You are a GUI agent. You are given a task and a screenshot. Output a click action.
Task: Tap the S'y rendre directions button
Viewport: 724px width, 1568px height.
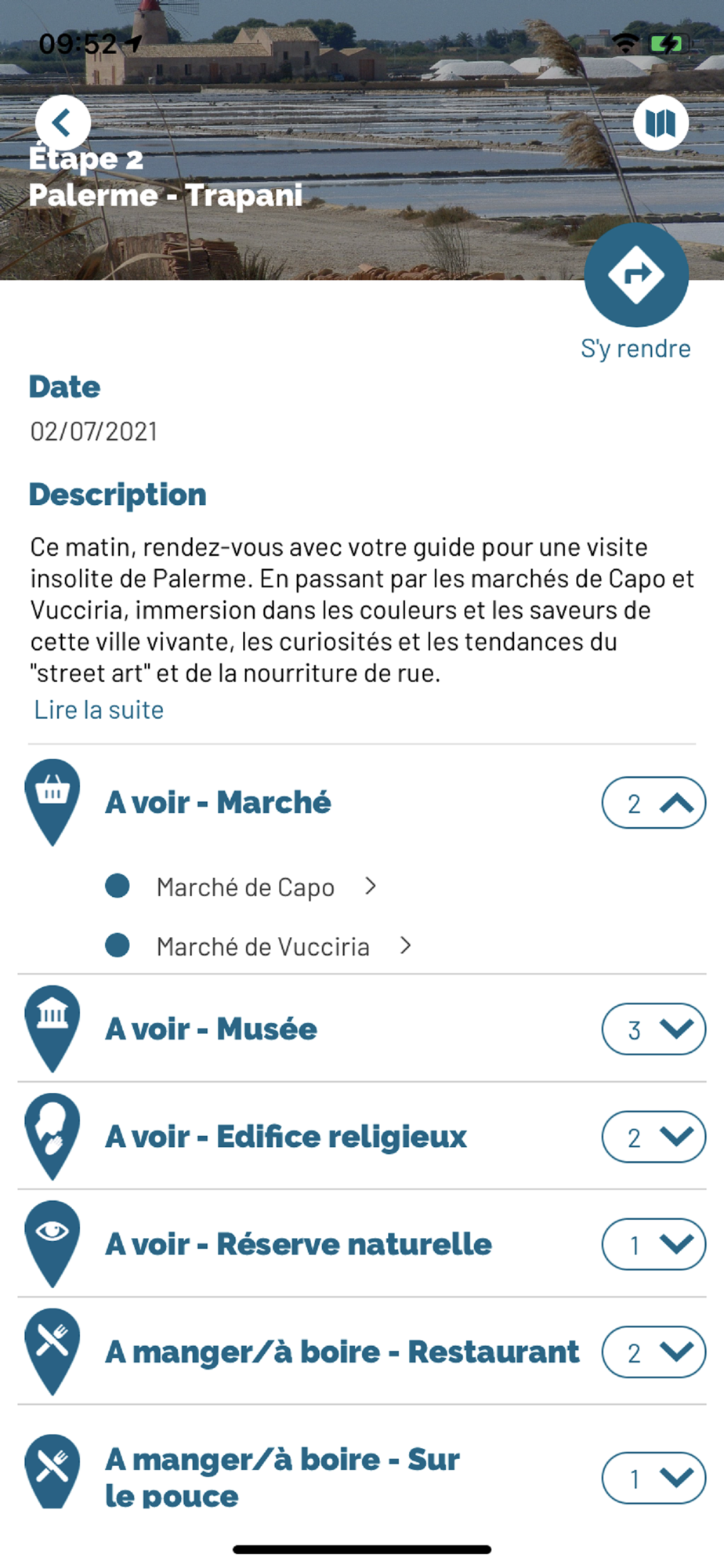(x=635, y=275)
